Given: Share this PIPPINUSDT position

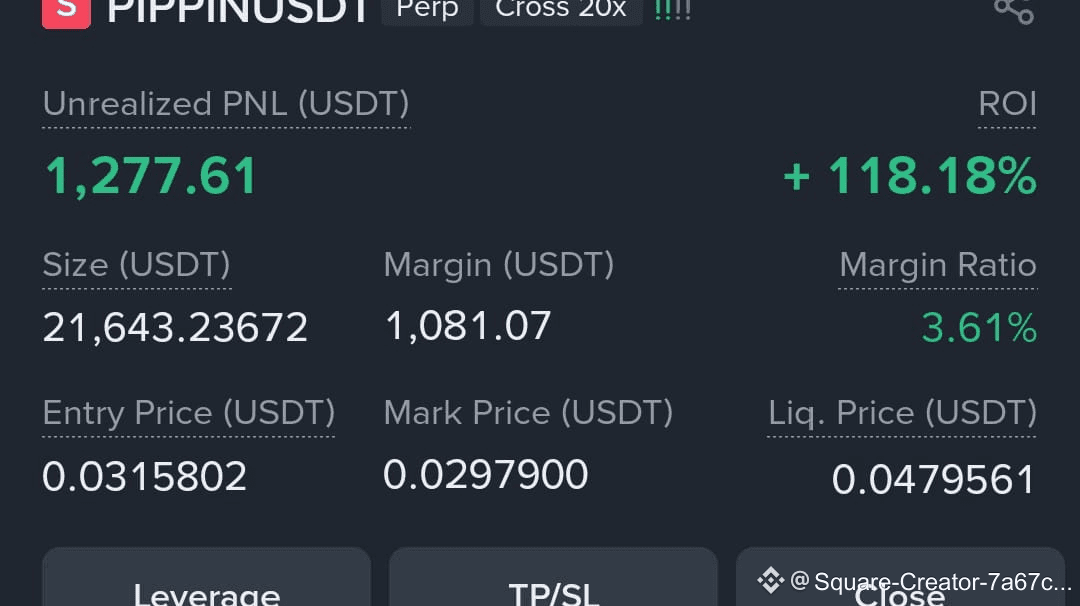Looking at the screenshot, I should [x=1013, y=10].
